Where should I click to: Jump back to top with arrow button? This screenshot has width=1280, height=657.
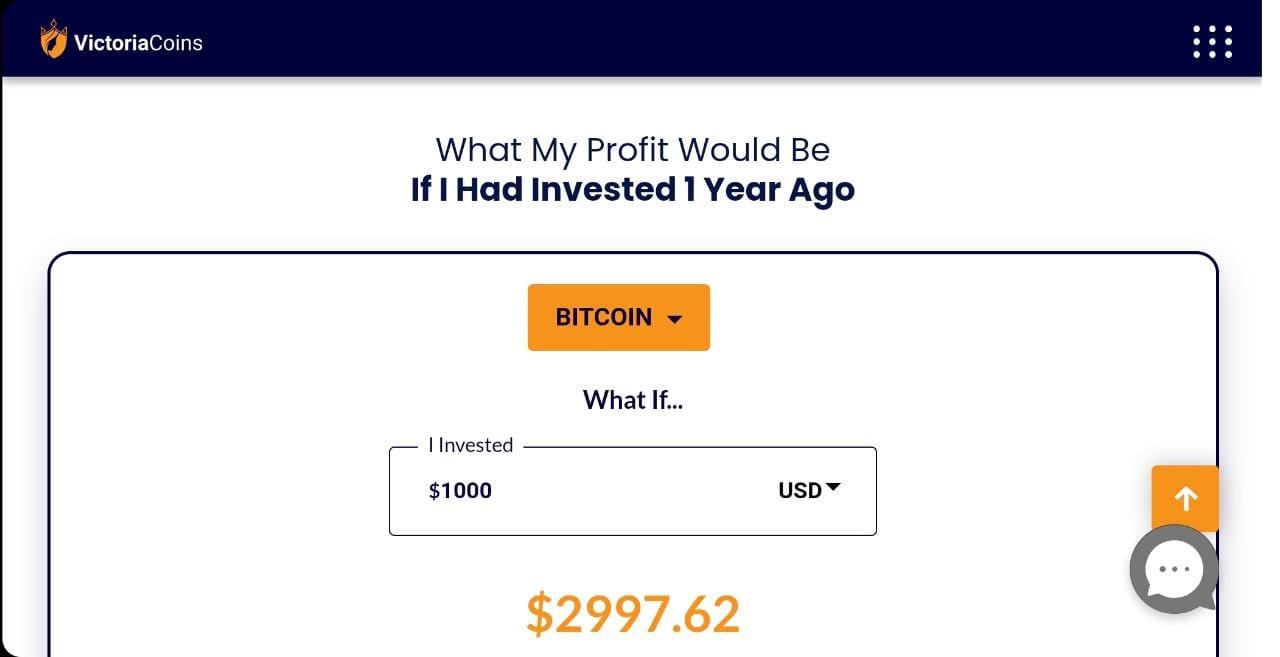pyautogui.click(x=1185, y=498)
